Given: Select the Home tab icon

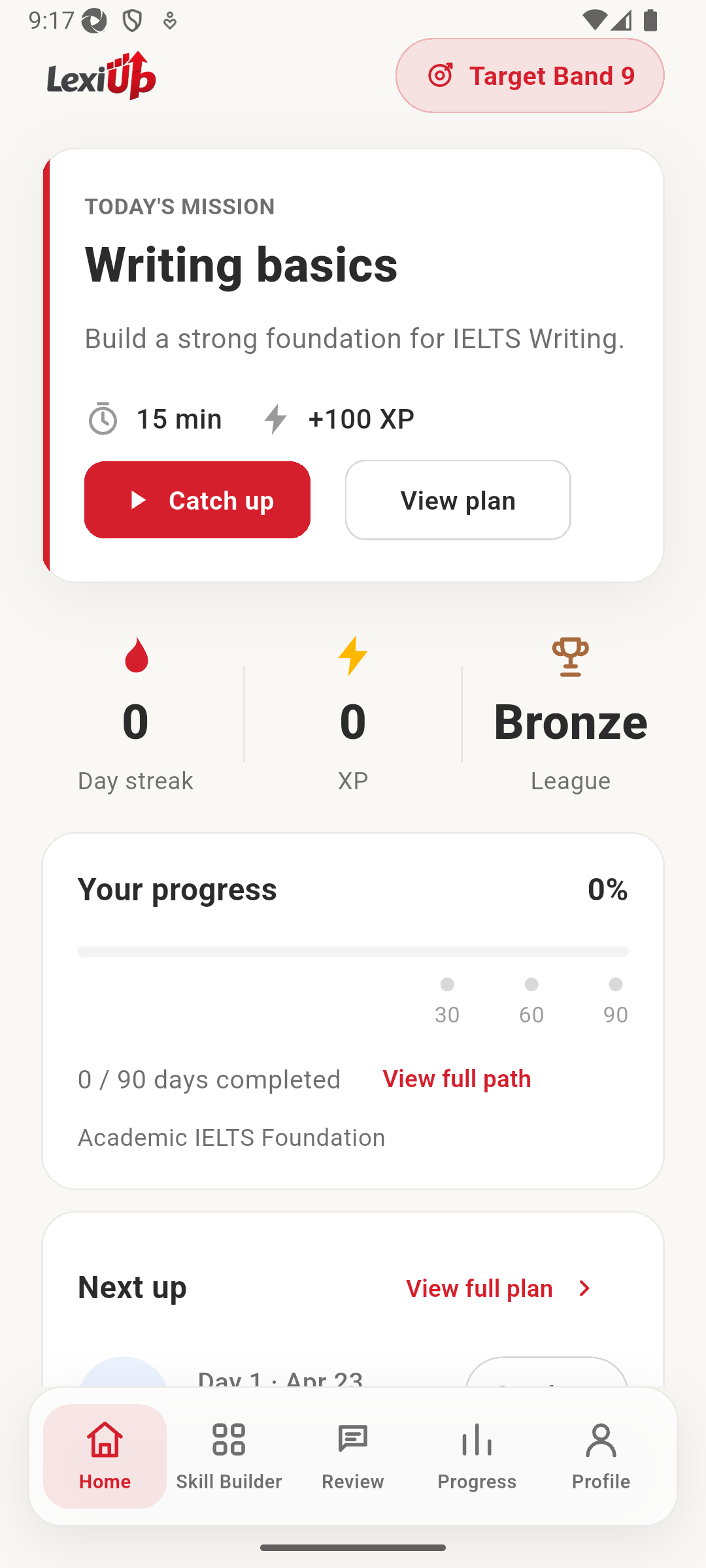Looking at the screenshot, I should (x=104, y=1440).
